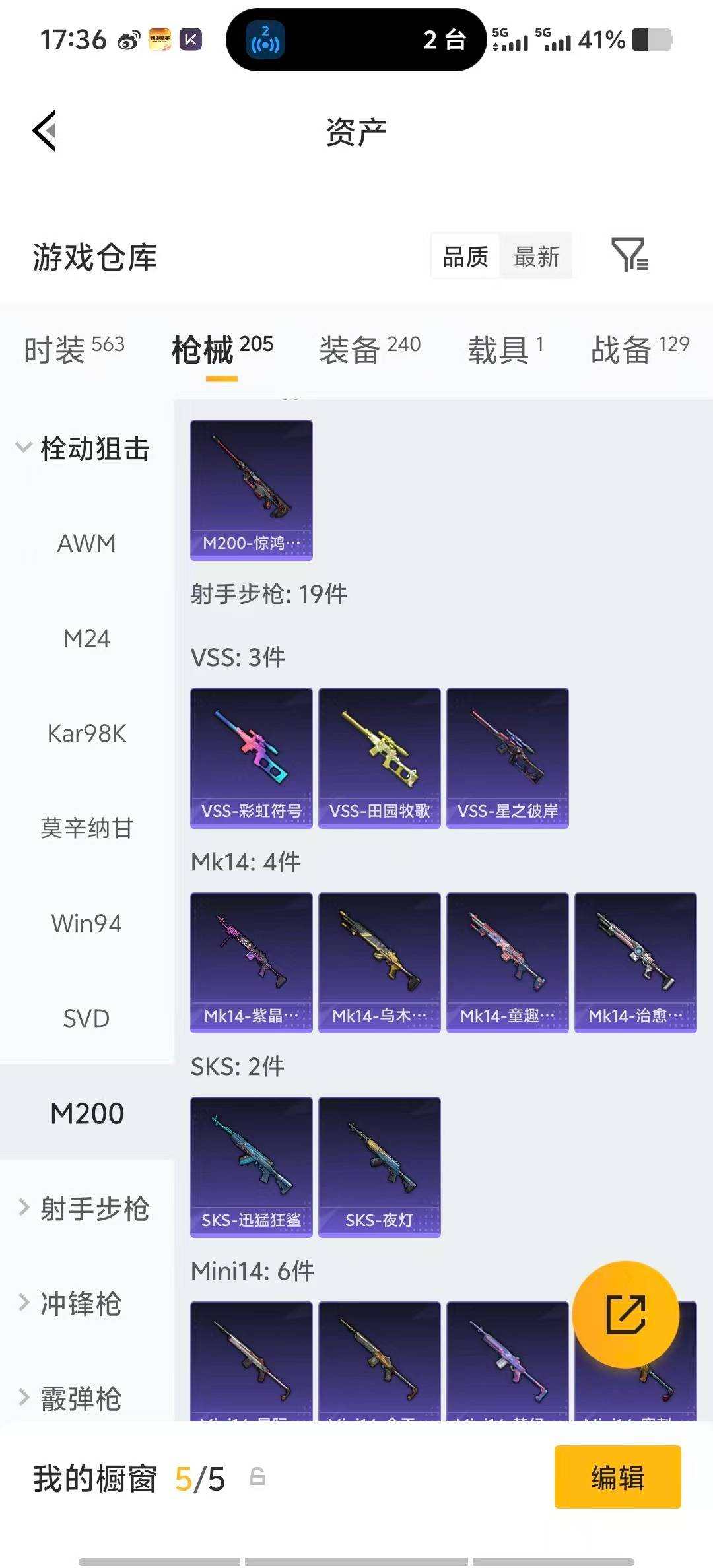Select the 品质 sorting option
Viewport: 713px width, 1568px height.
pyautogui.click(x=464, y=256)
